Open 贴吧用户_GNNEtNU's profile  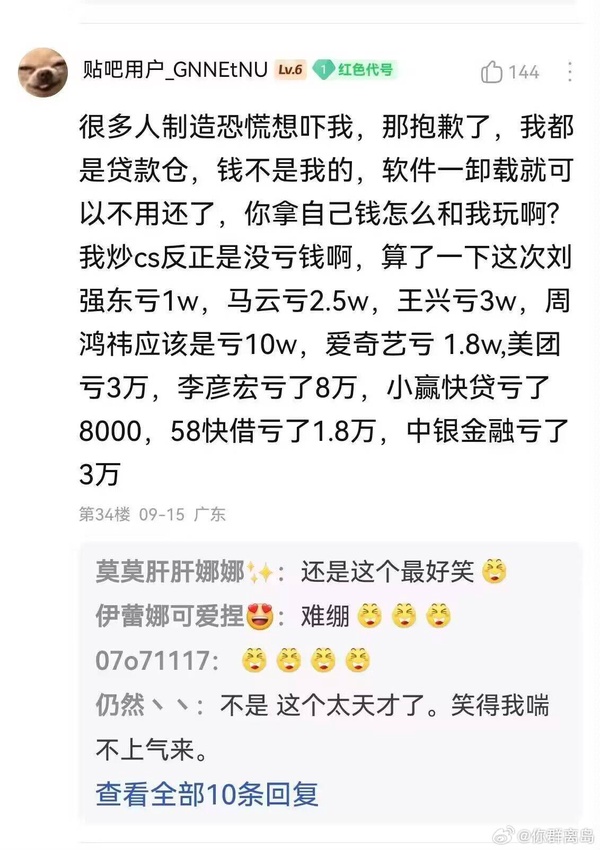176,70
